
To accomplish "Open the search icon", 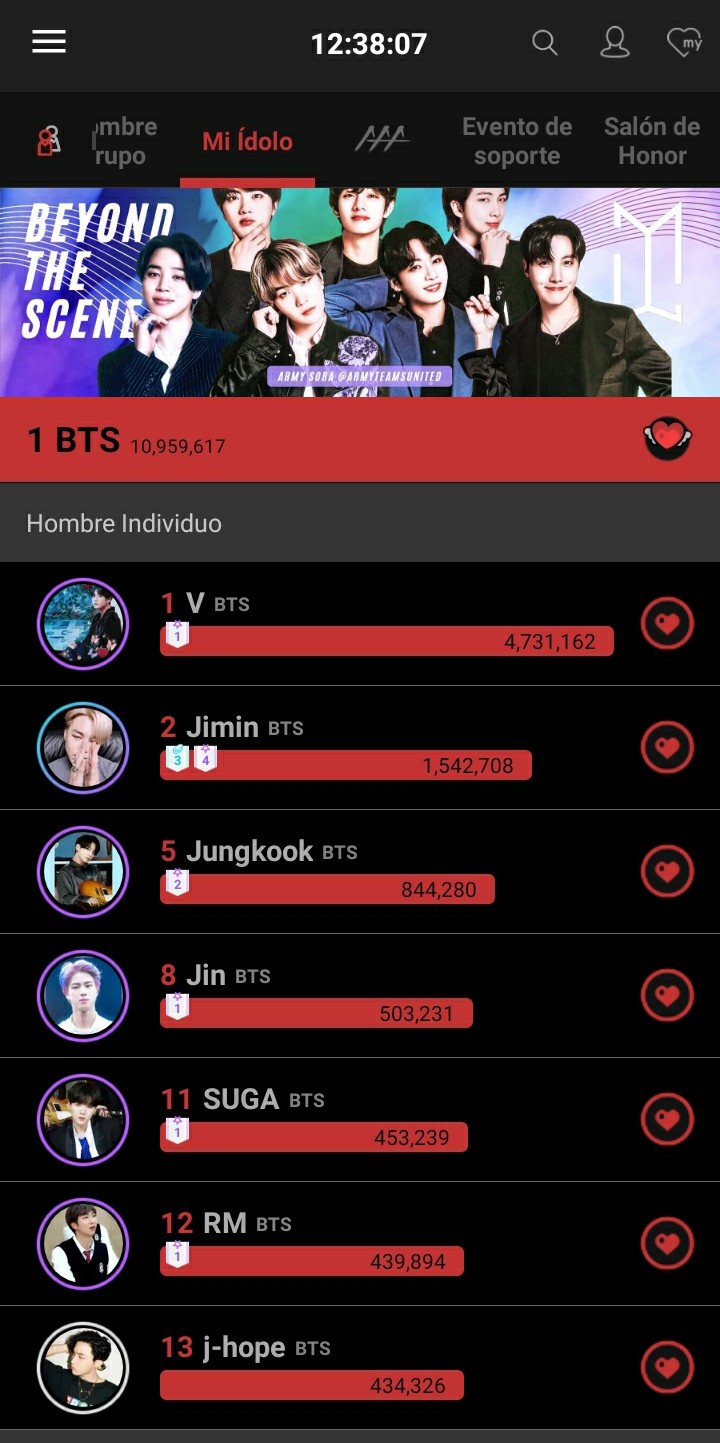I will click(x=545, y=42).
